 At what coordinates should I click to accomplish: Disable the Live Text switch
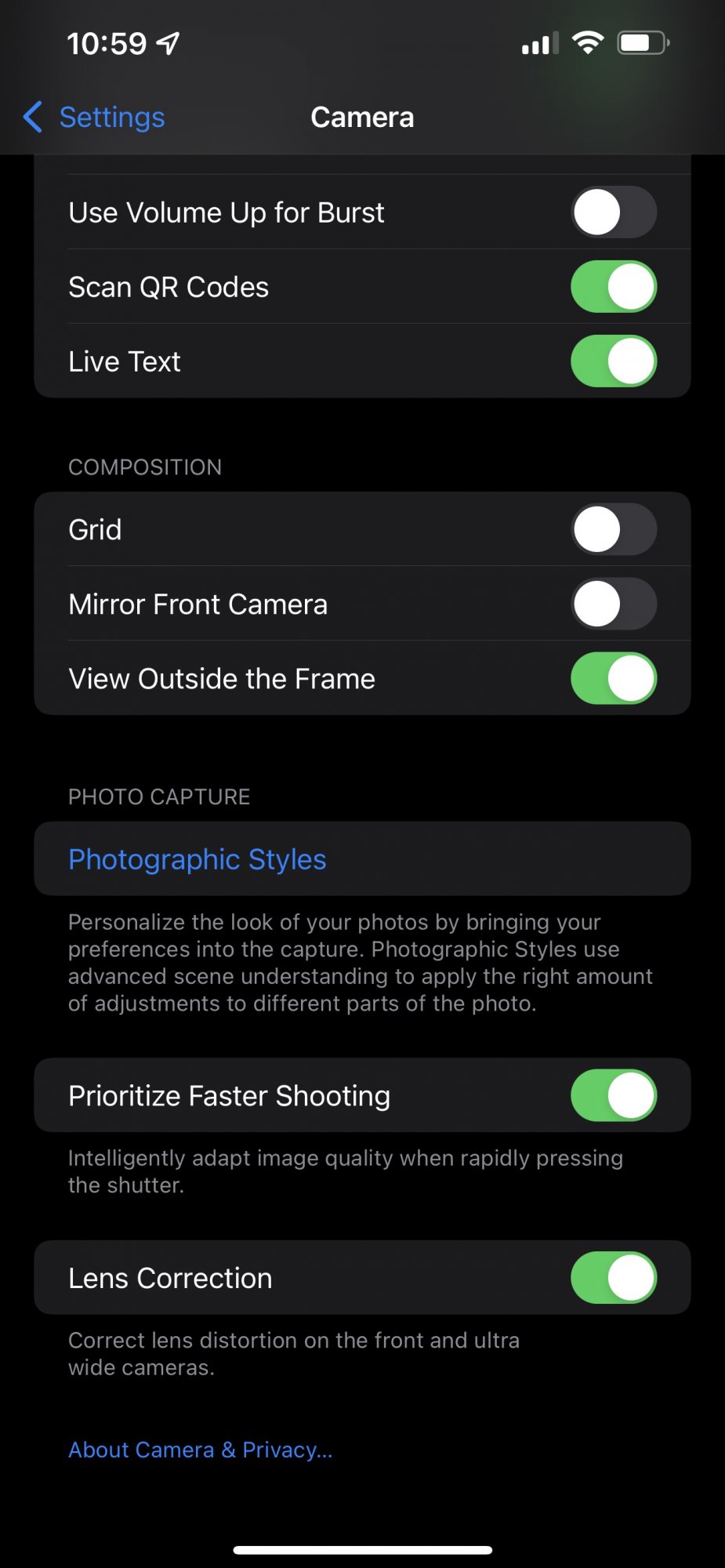click(x=614, y=361)
